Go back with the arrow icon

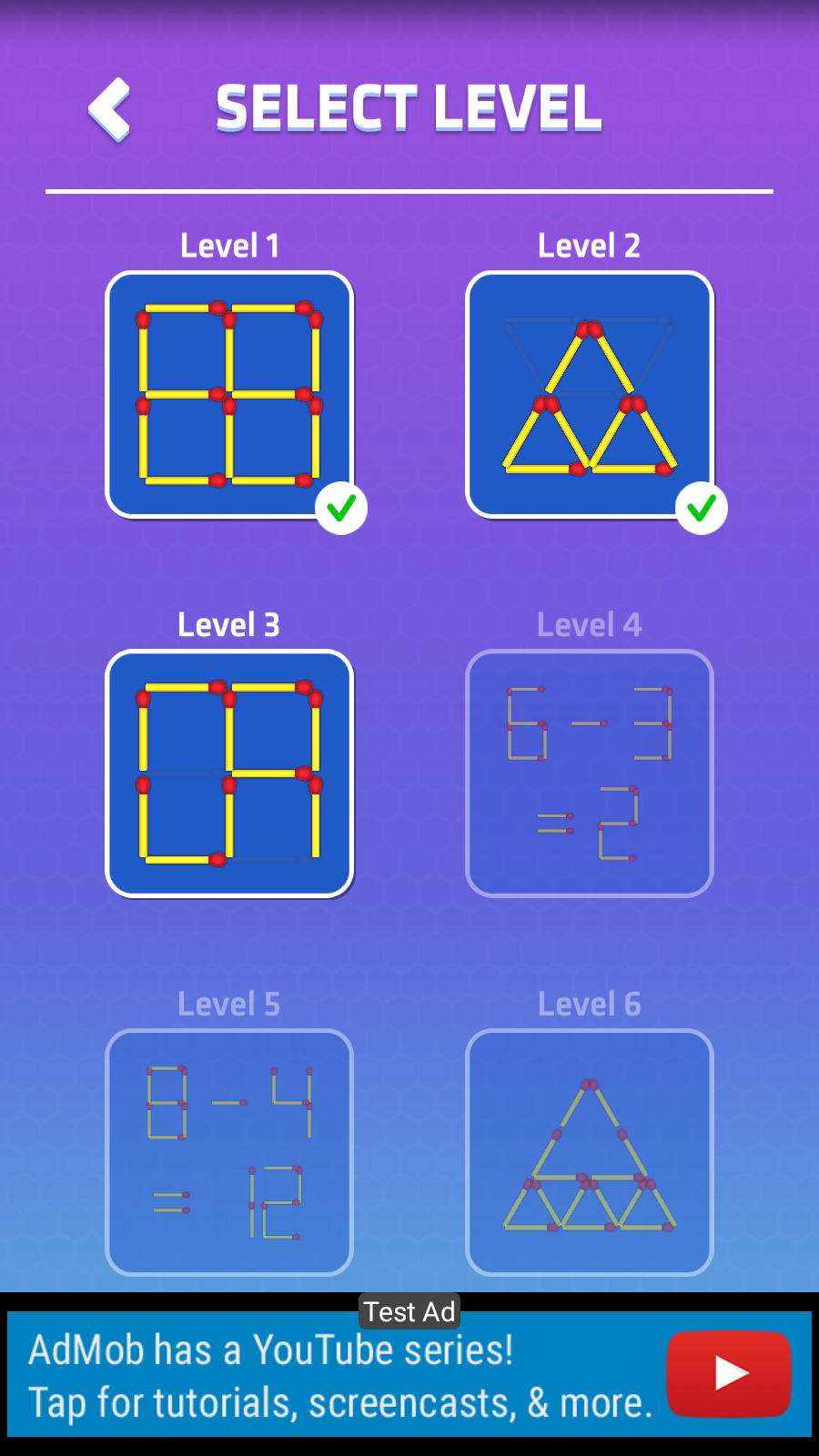coord(110,109)
